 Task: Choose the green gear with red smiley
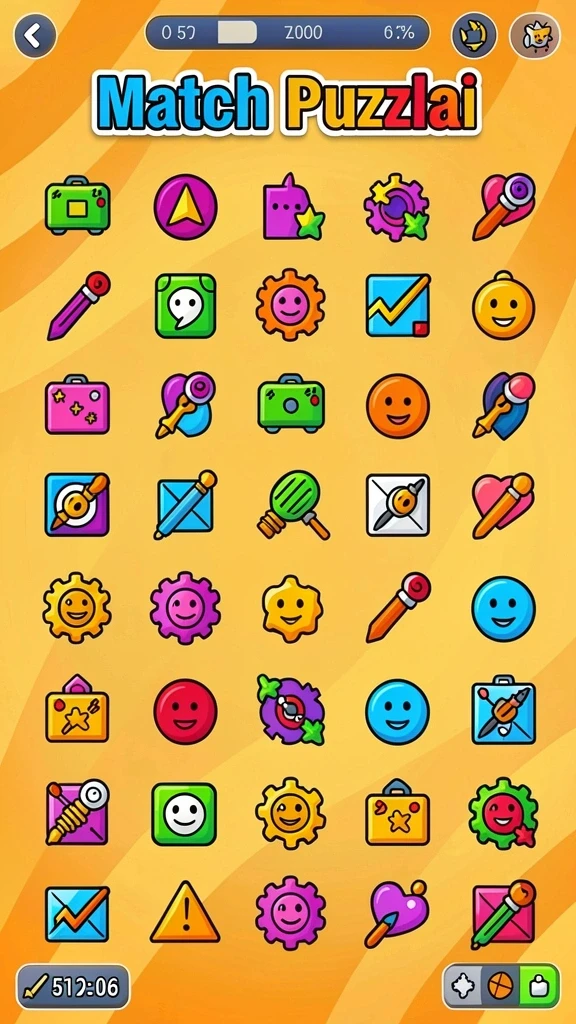tap(504, 813)
